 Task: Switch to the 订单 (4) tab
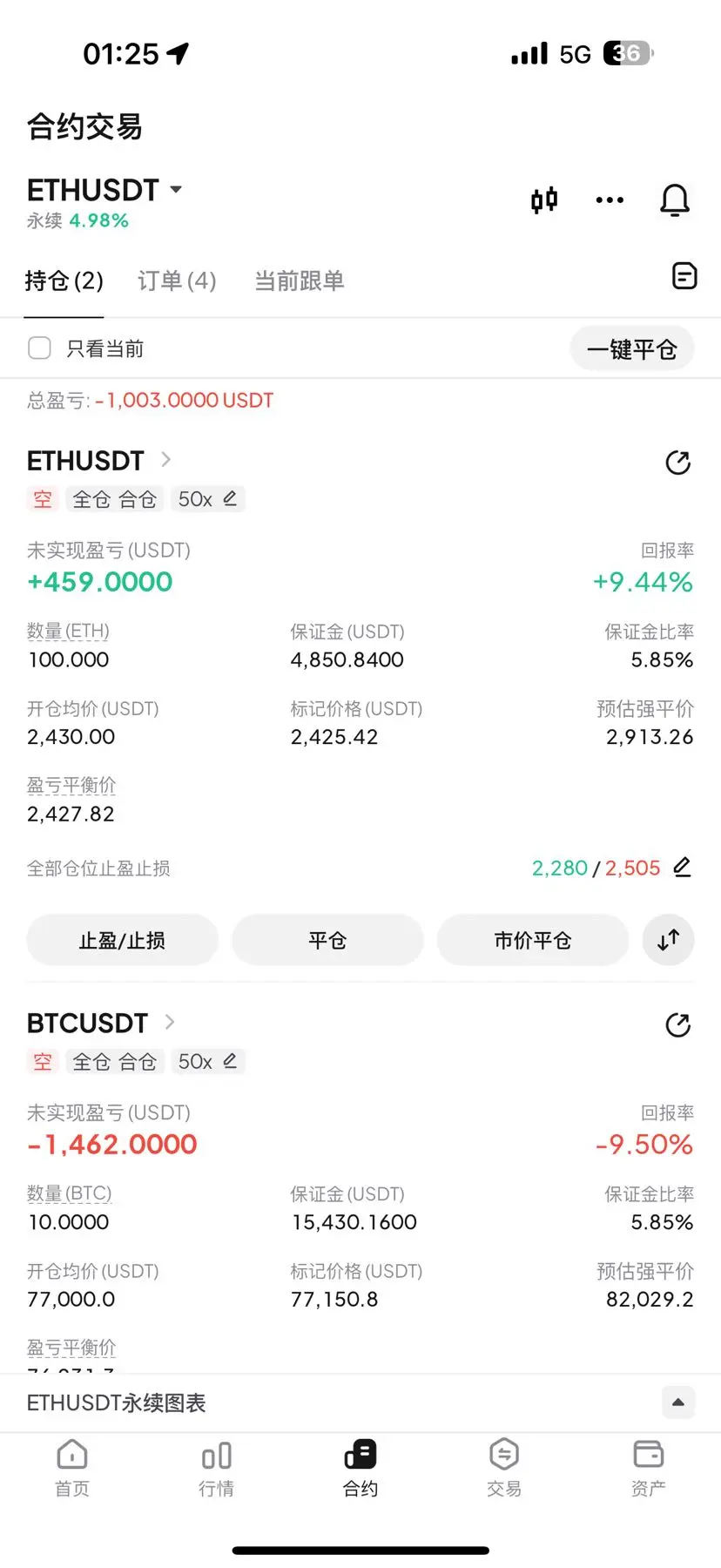coord(177,280)
